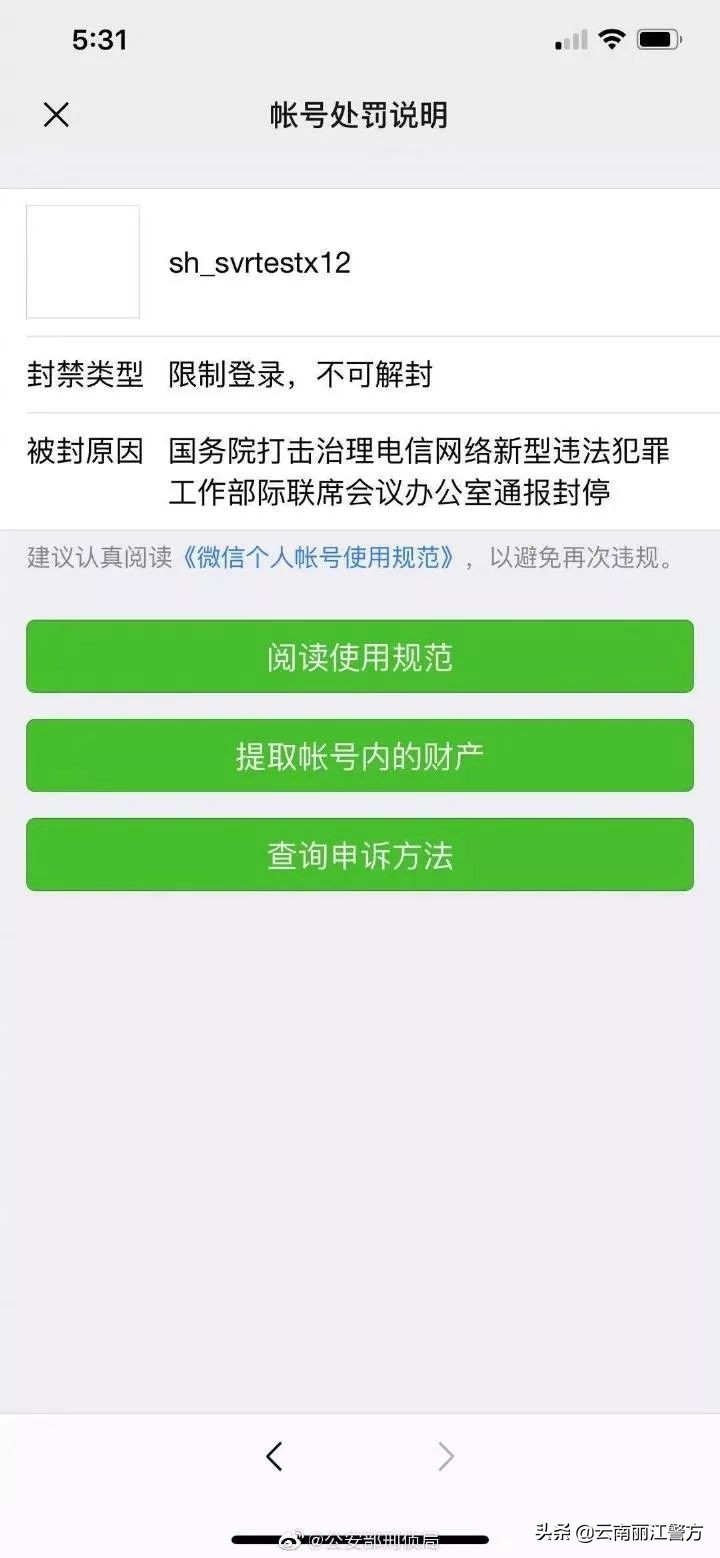
Task: Tap the blank profile avatar image
Action: click(x=83, y=262)
